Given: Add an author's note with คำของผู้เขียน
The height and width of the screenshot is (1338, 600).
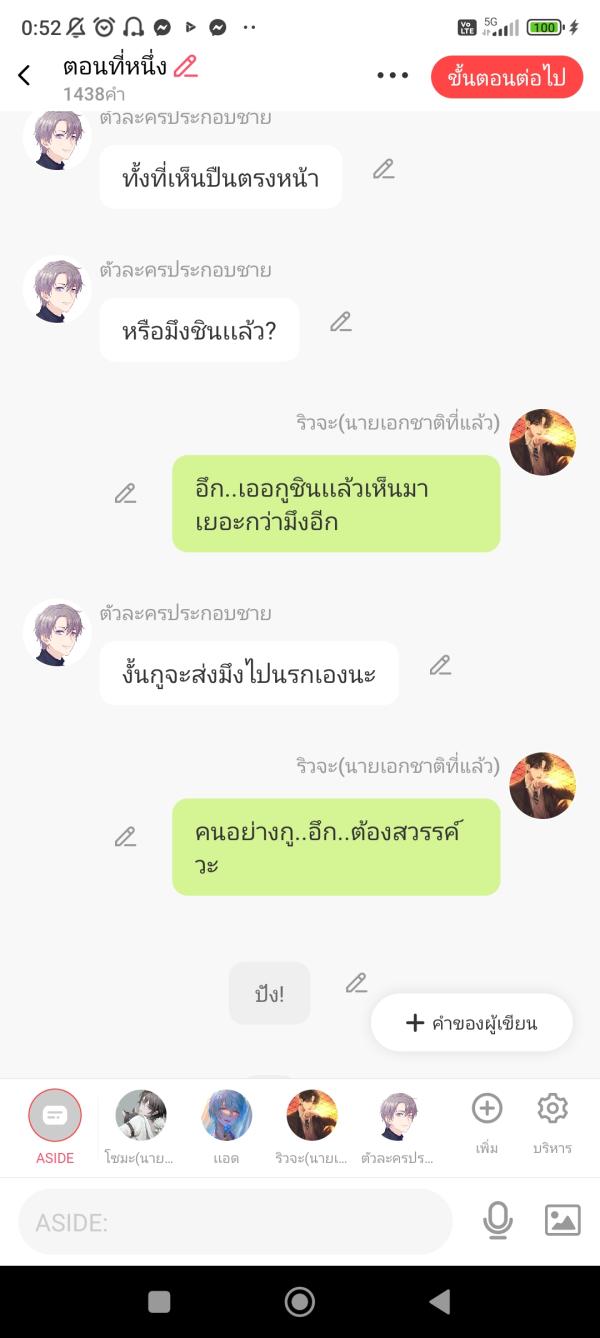Looking at the screenshot, I should pos(472,1022).
